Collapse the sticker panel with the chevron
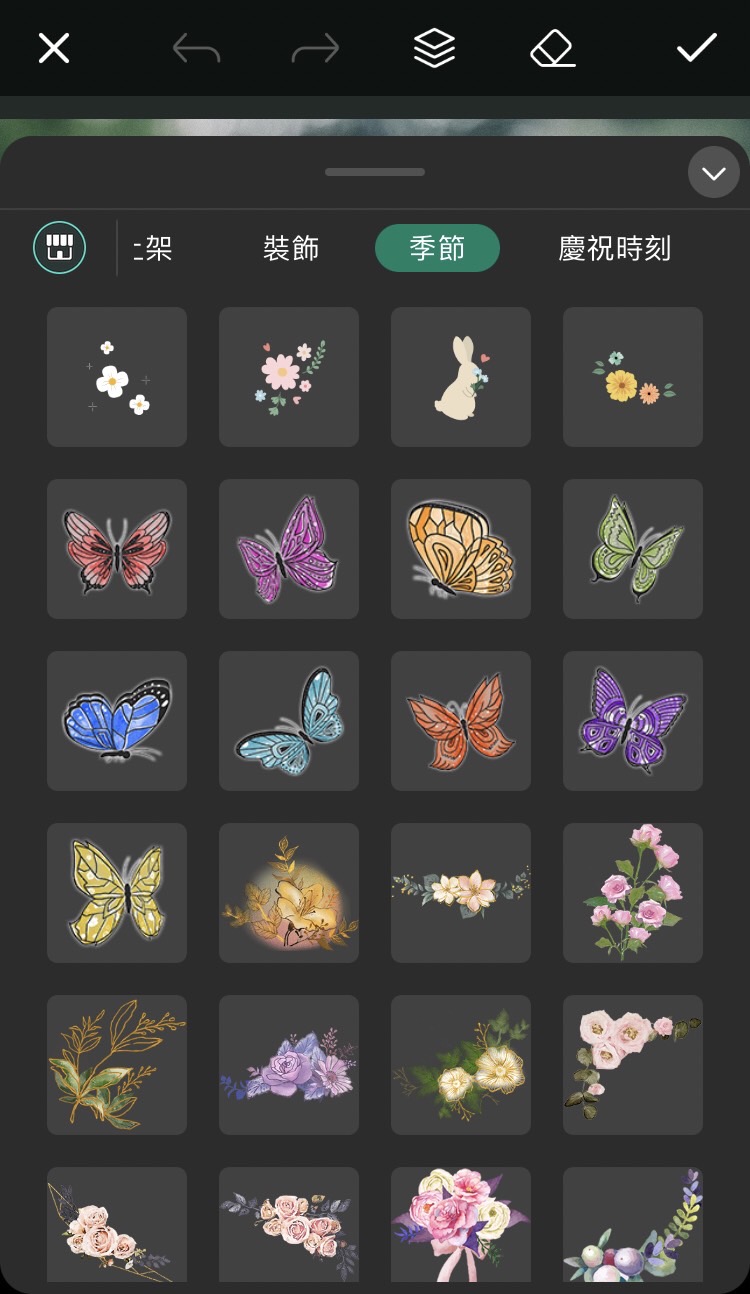Image resolution: width=750 pixels, height=1294 pixels. 713,173
